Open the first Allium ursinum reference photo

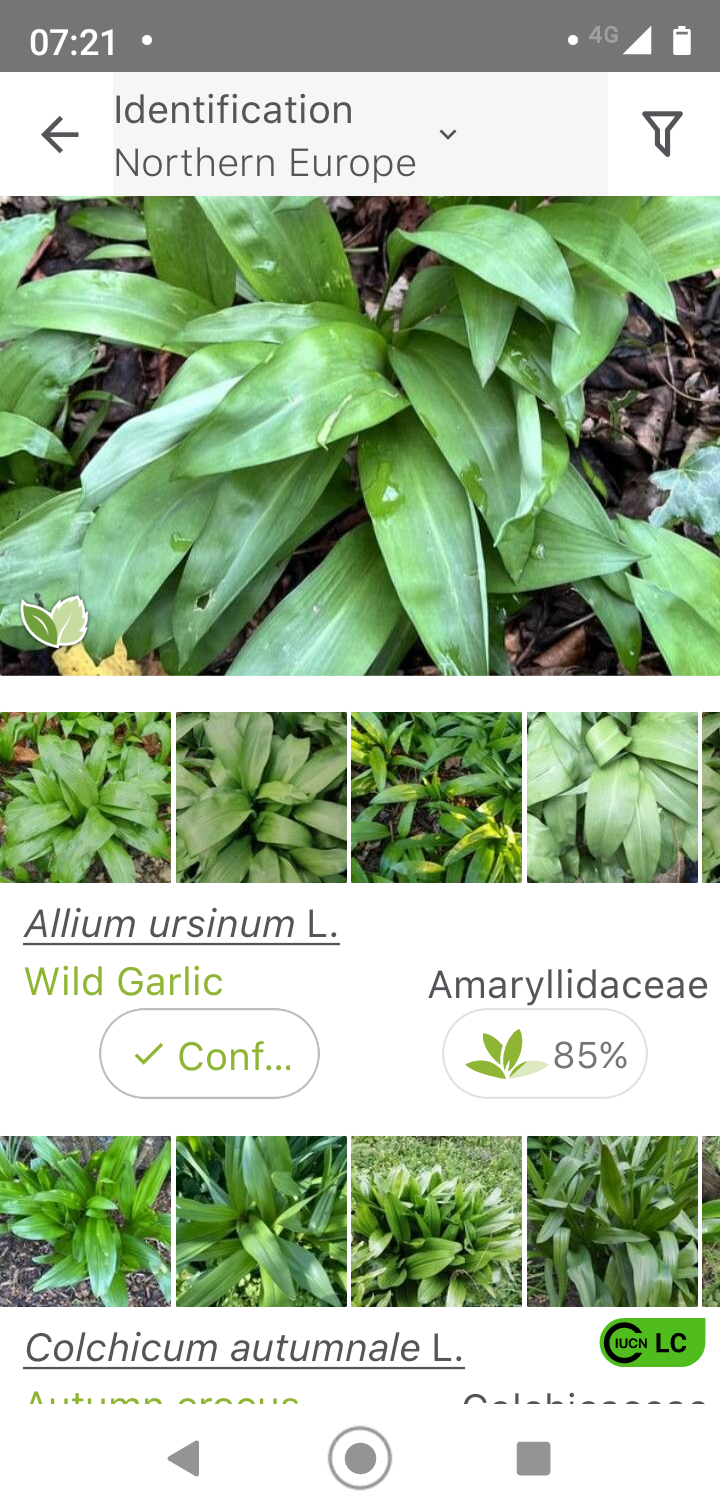(x=85, y=797)
